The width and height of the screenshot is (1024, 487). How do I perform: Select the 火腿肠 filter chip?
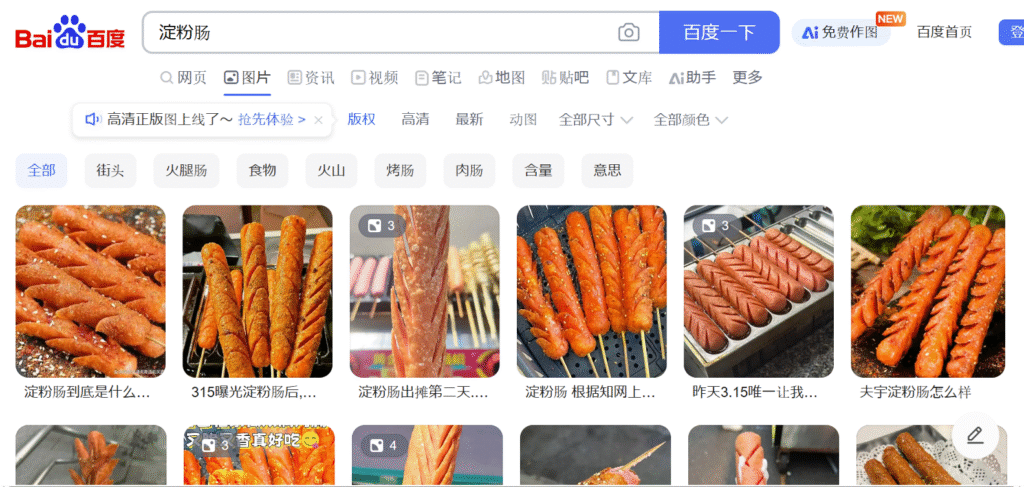click(186, 171)
